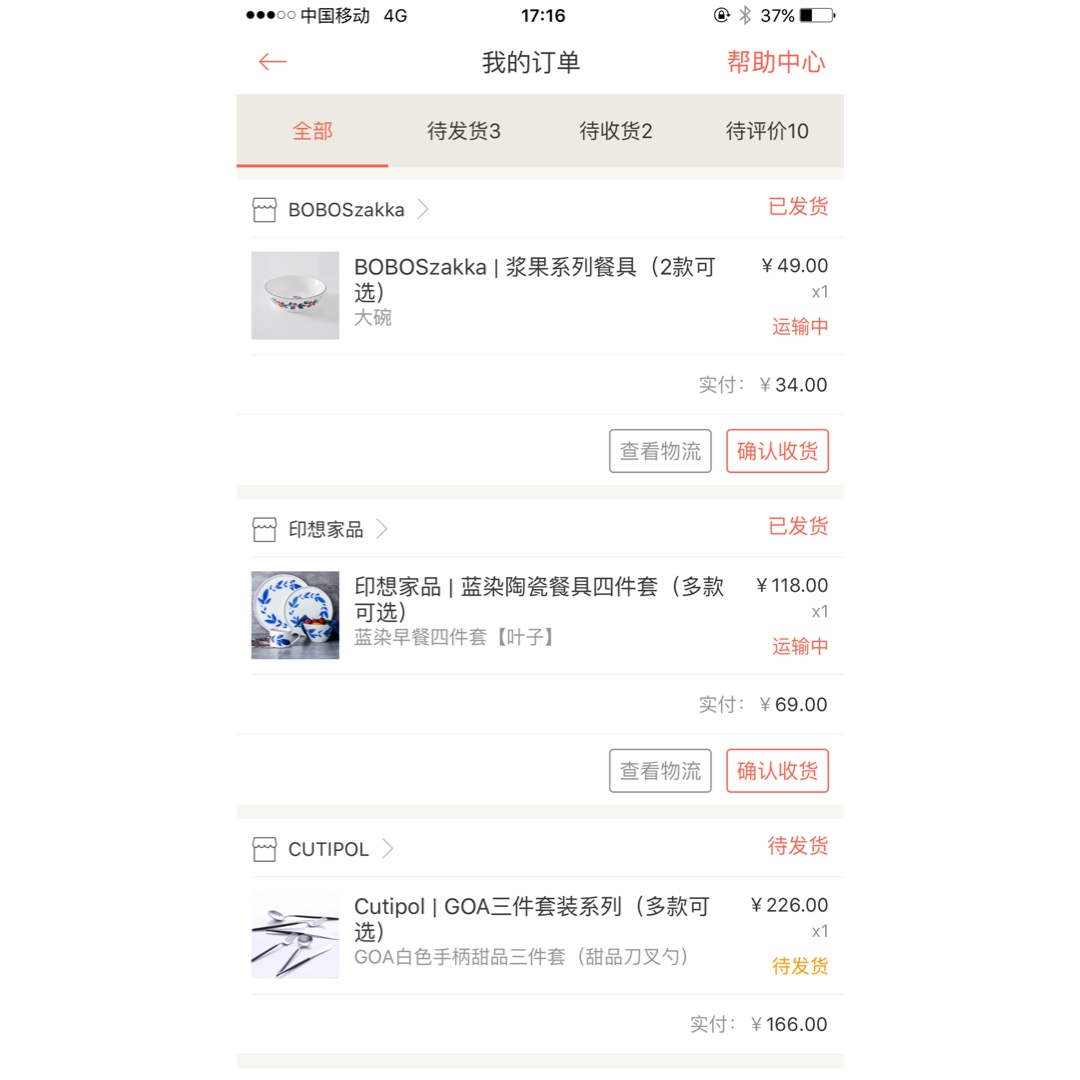Tap 查看物流 for the 印想家品 order
The height and width of the screenshot is (1080, 1080).
(660, 771)
